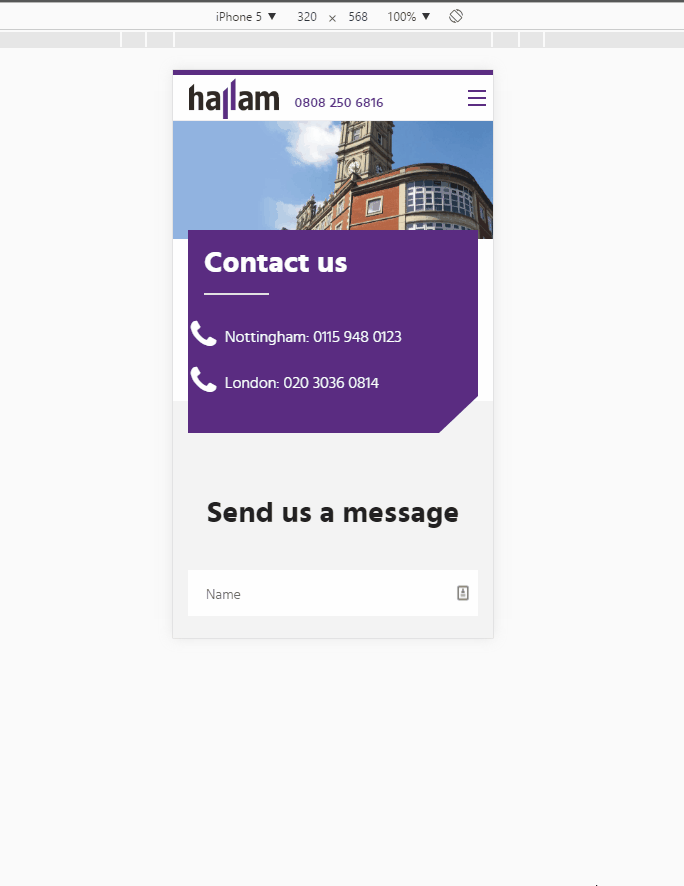
Task: Edit the viewport width value 320
Action: [307, 17]
